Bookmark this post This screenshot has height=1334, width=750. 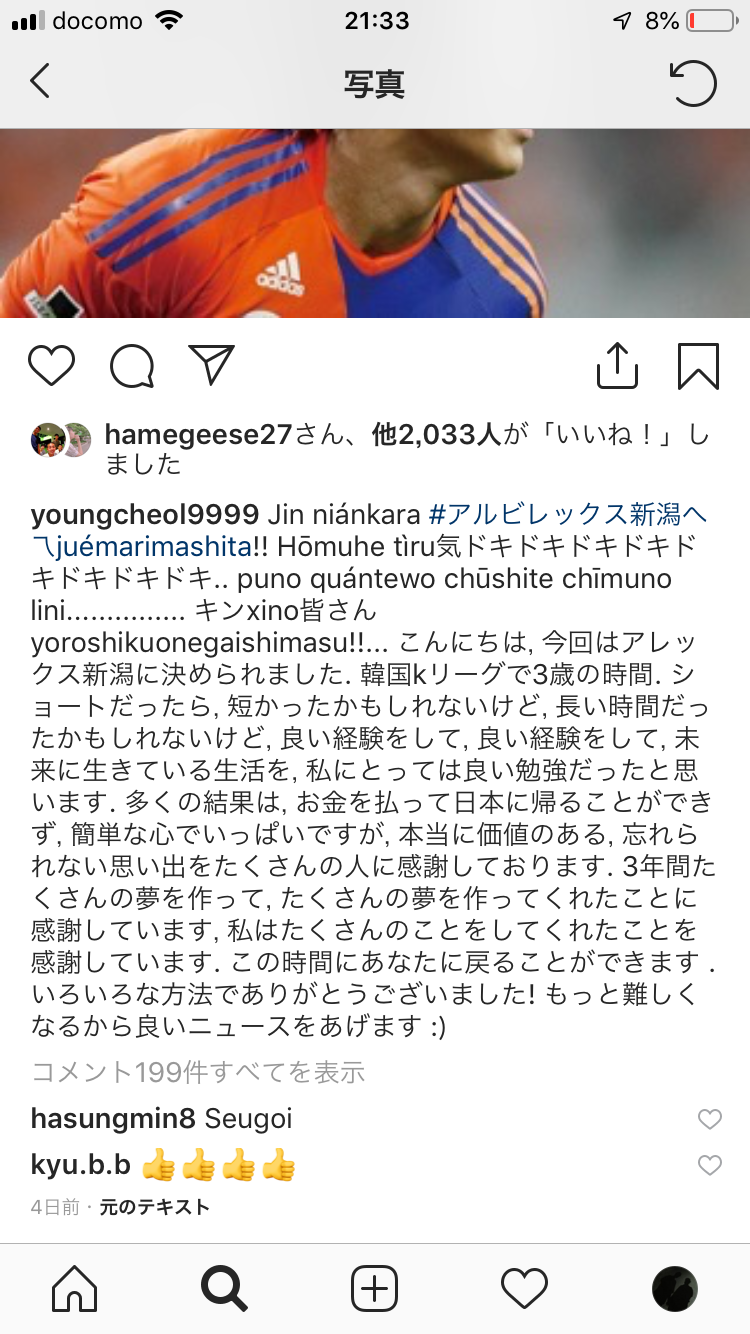pos(698,365)
